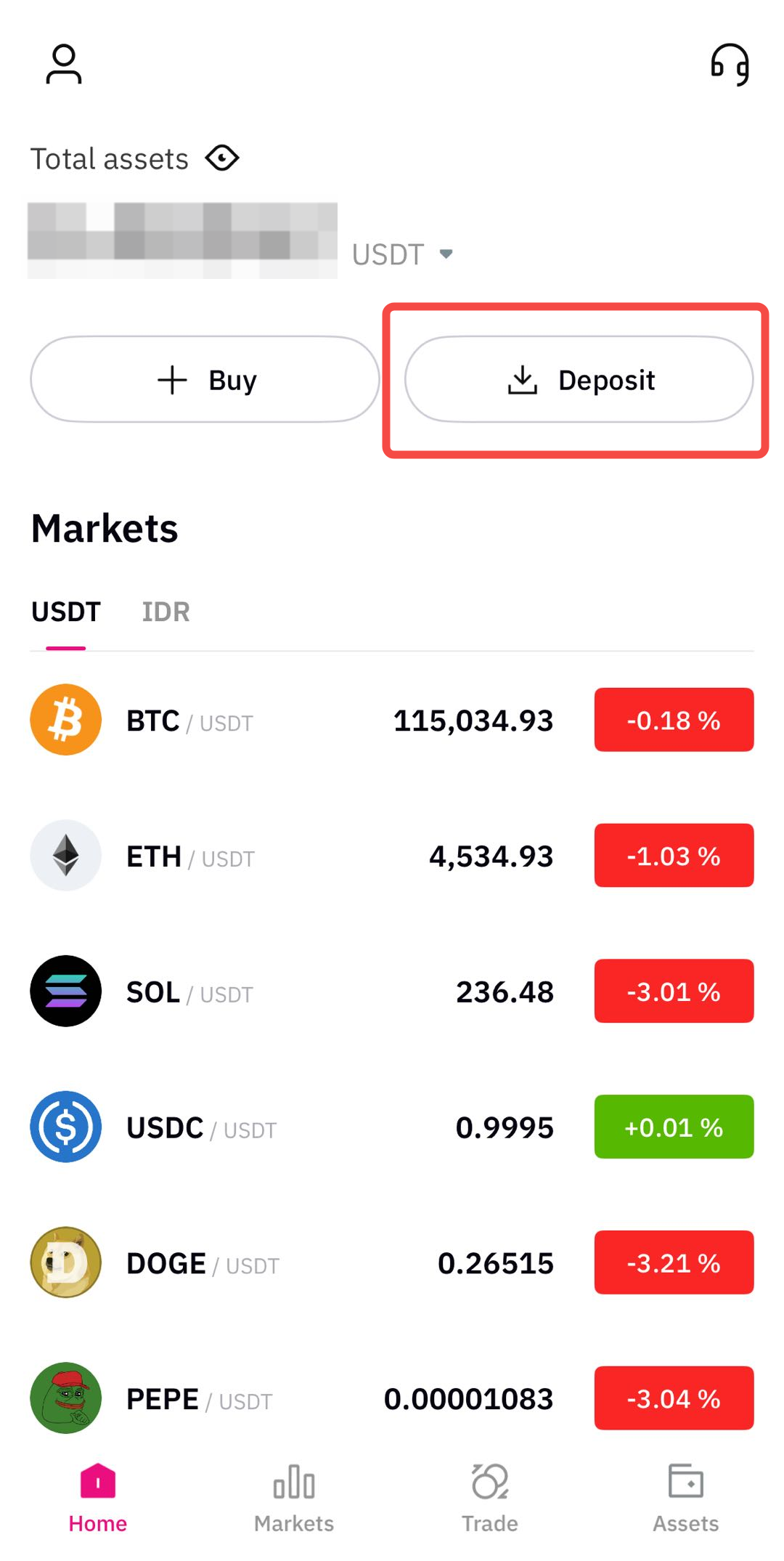Switch to the Markets bottom tab
Image resolution: width=784 pixels, height=1561 pixels.
[294, 1498]
